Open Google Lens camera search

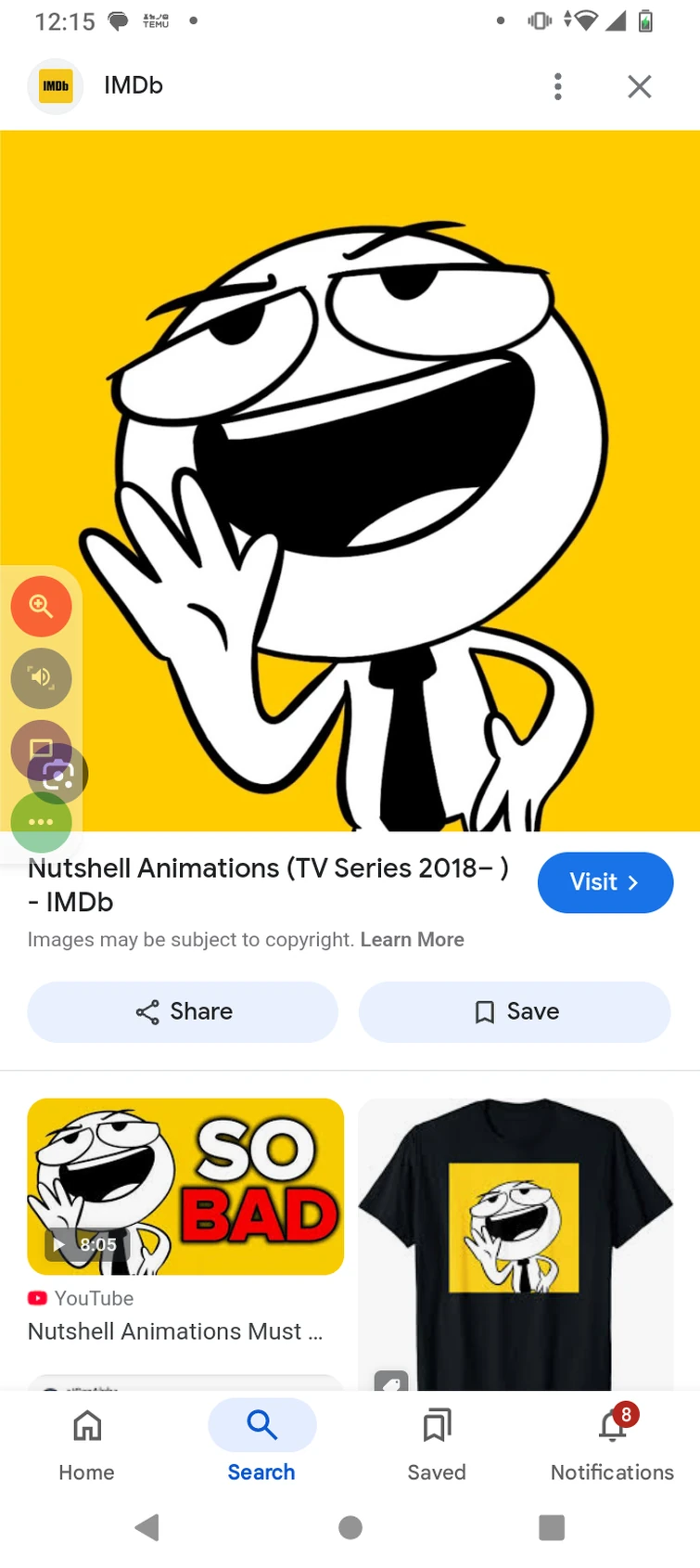(57, 774)
